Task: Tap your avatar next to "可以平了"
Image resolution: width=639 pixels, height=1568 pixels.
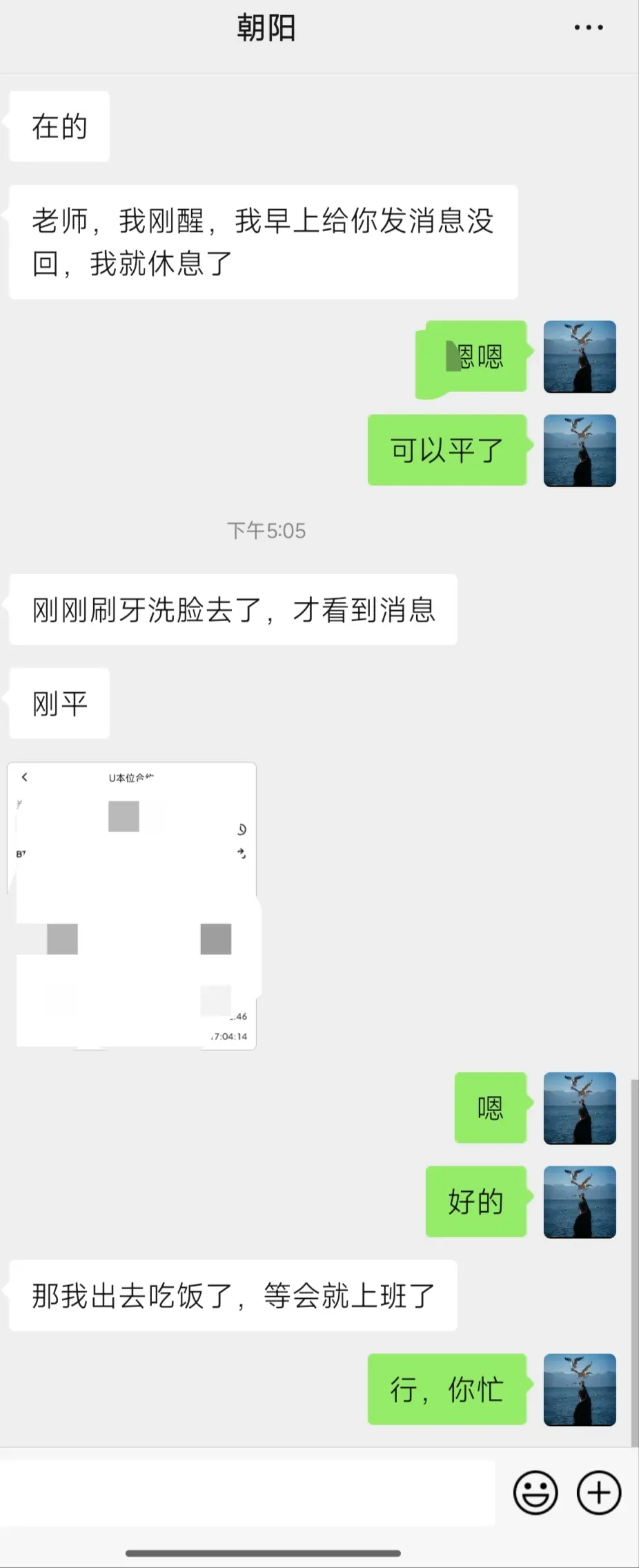Action: (579, 451)
